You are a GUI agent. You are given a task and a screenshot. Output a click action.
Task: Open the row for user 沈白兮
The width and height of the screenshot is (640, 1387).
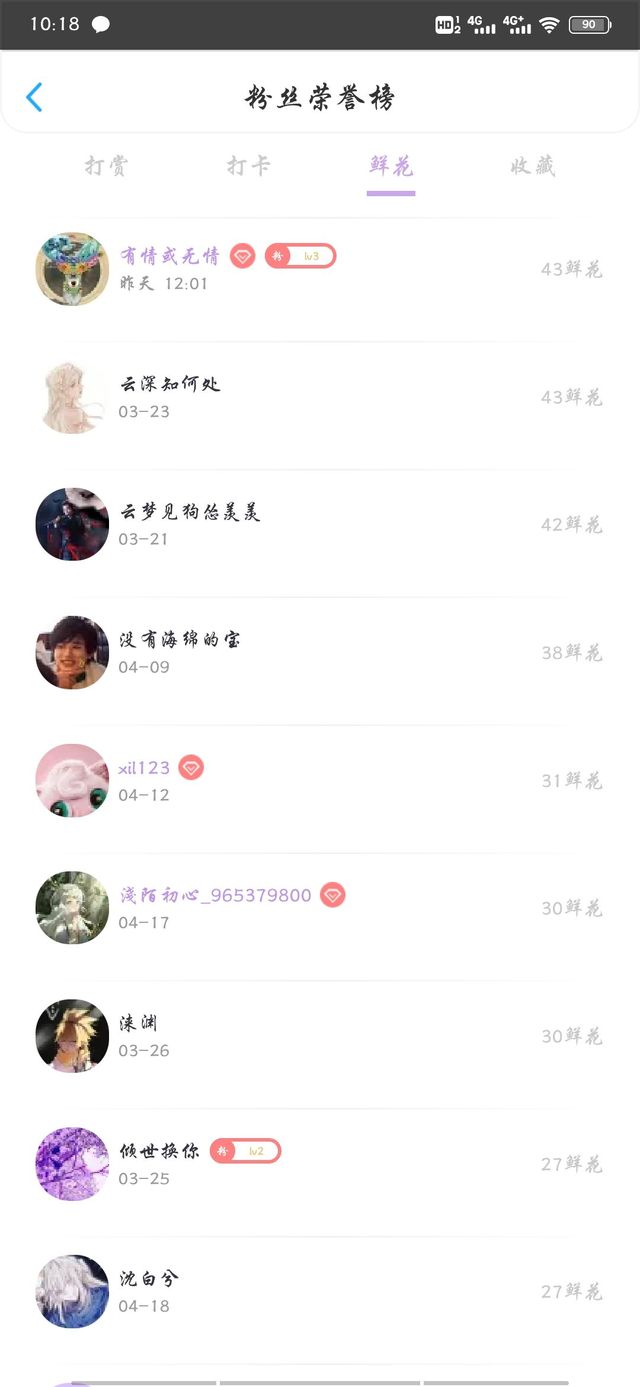tap(320, 1293)
